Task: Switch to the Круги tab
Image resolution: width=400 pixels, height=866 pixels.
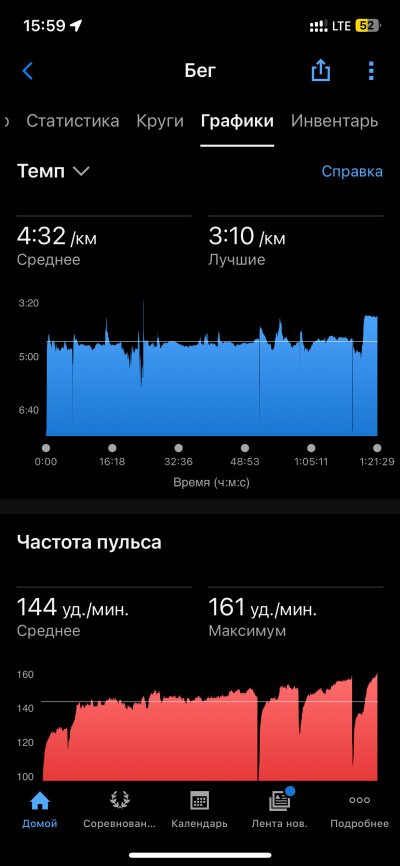Action: [160, 121]
